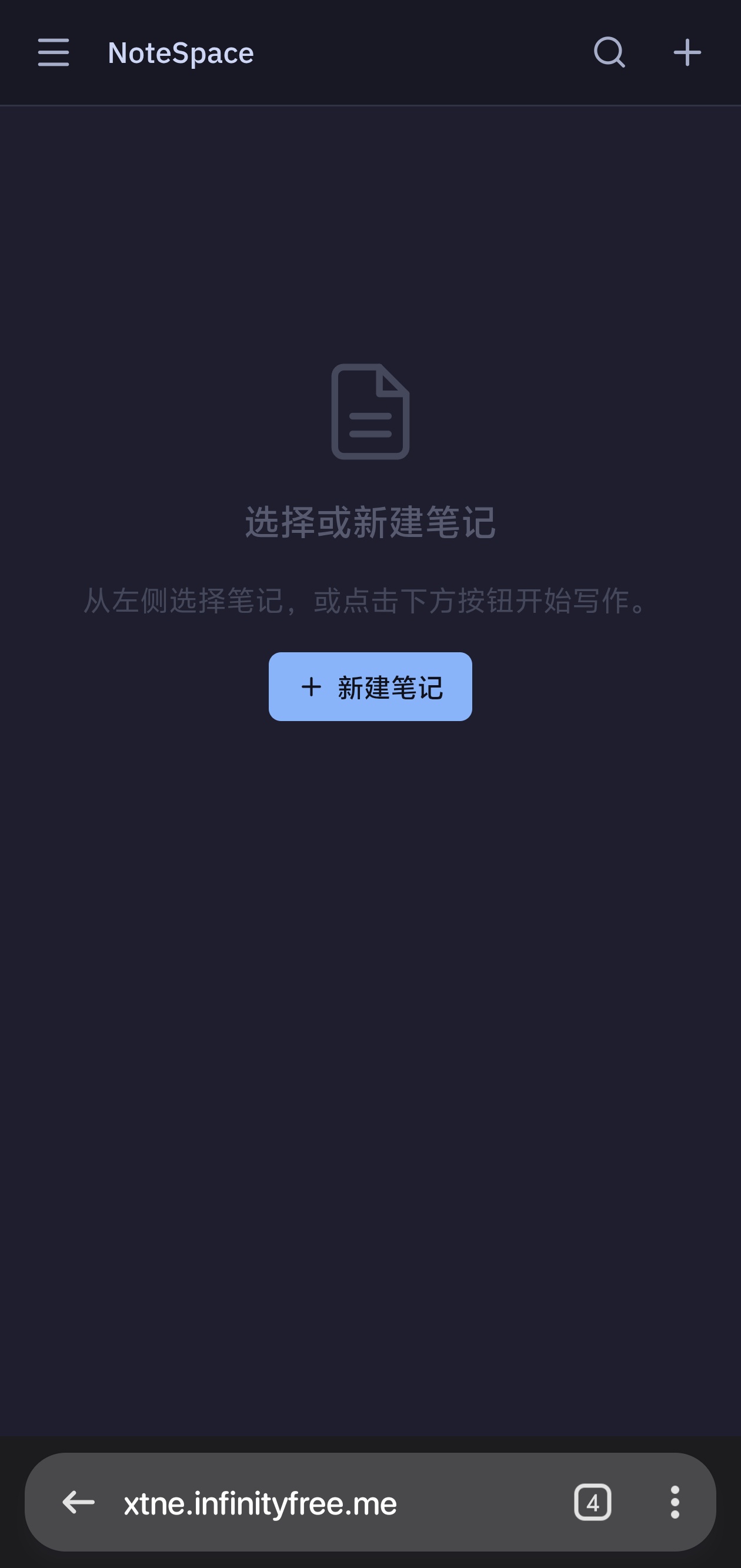Open note search
This screenshot has width=741, height=1568.
(609, 52)
